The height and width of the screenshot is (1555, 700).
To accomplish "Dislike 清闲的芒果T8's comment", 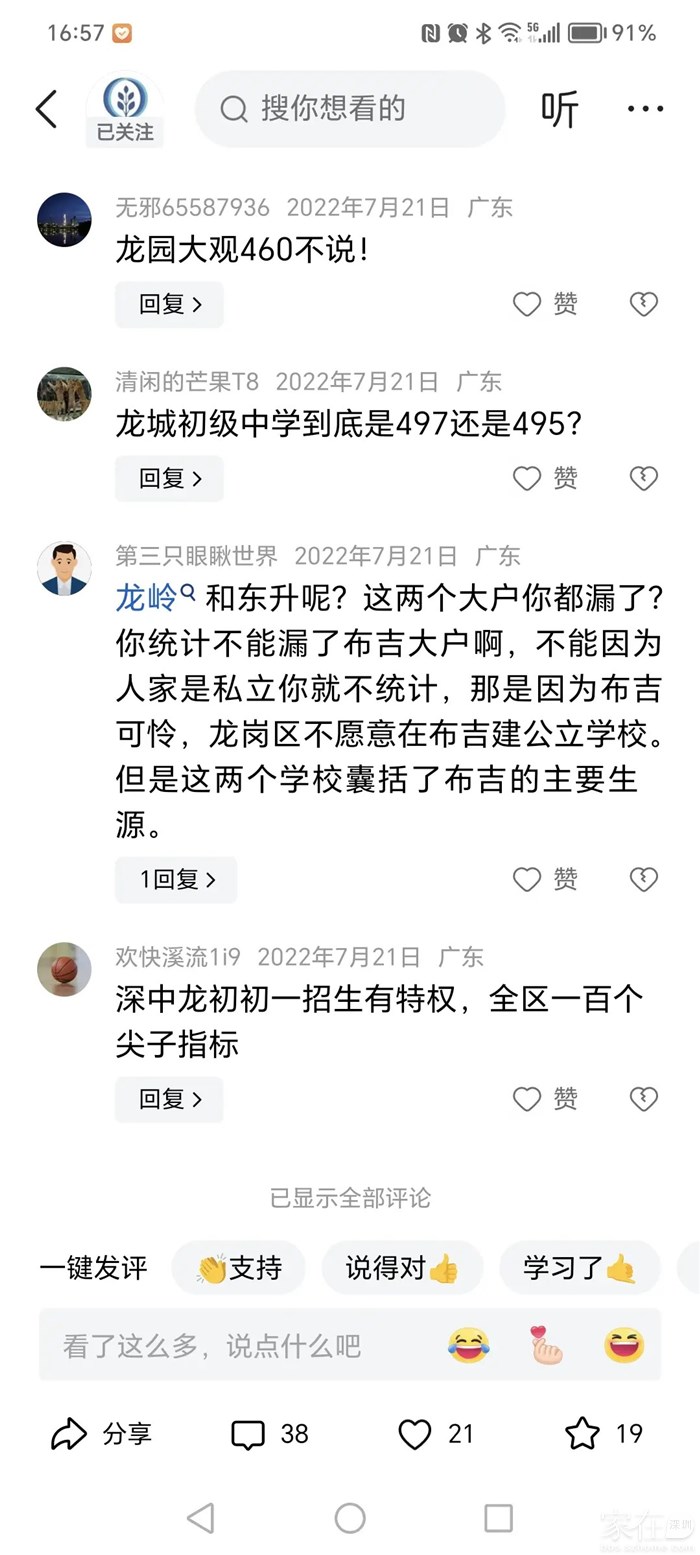I will (643, 478).
